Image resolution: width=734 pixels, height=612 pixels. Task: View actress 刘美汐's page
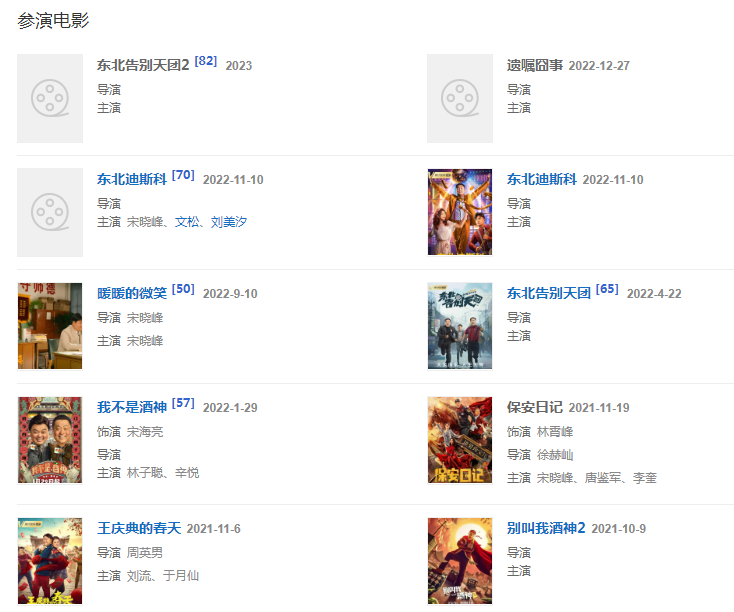coord(229,222)
